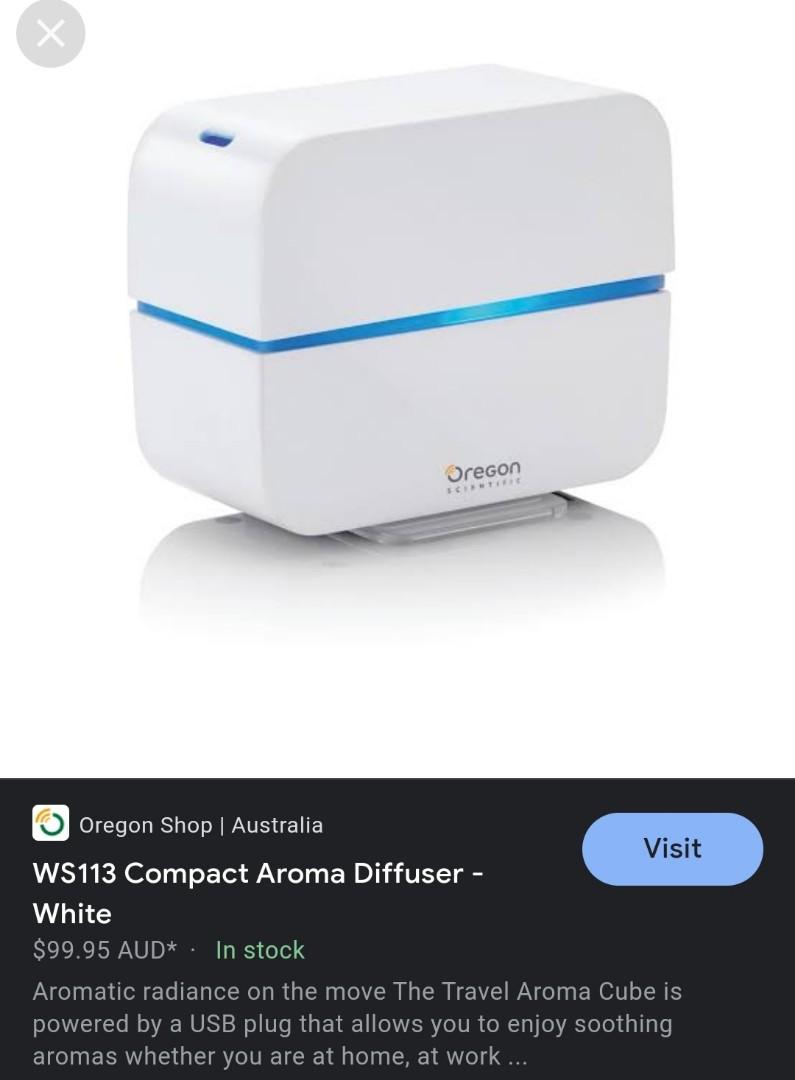This screenshot has height=1080, width=795.
Task: Click the dot separator between price and stock
Action: click(x=192, y=952)
